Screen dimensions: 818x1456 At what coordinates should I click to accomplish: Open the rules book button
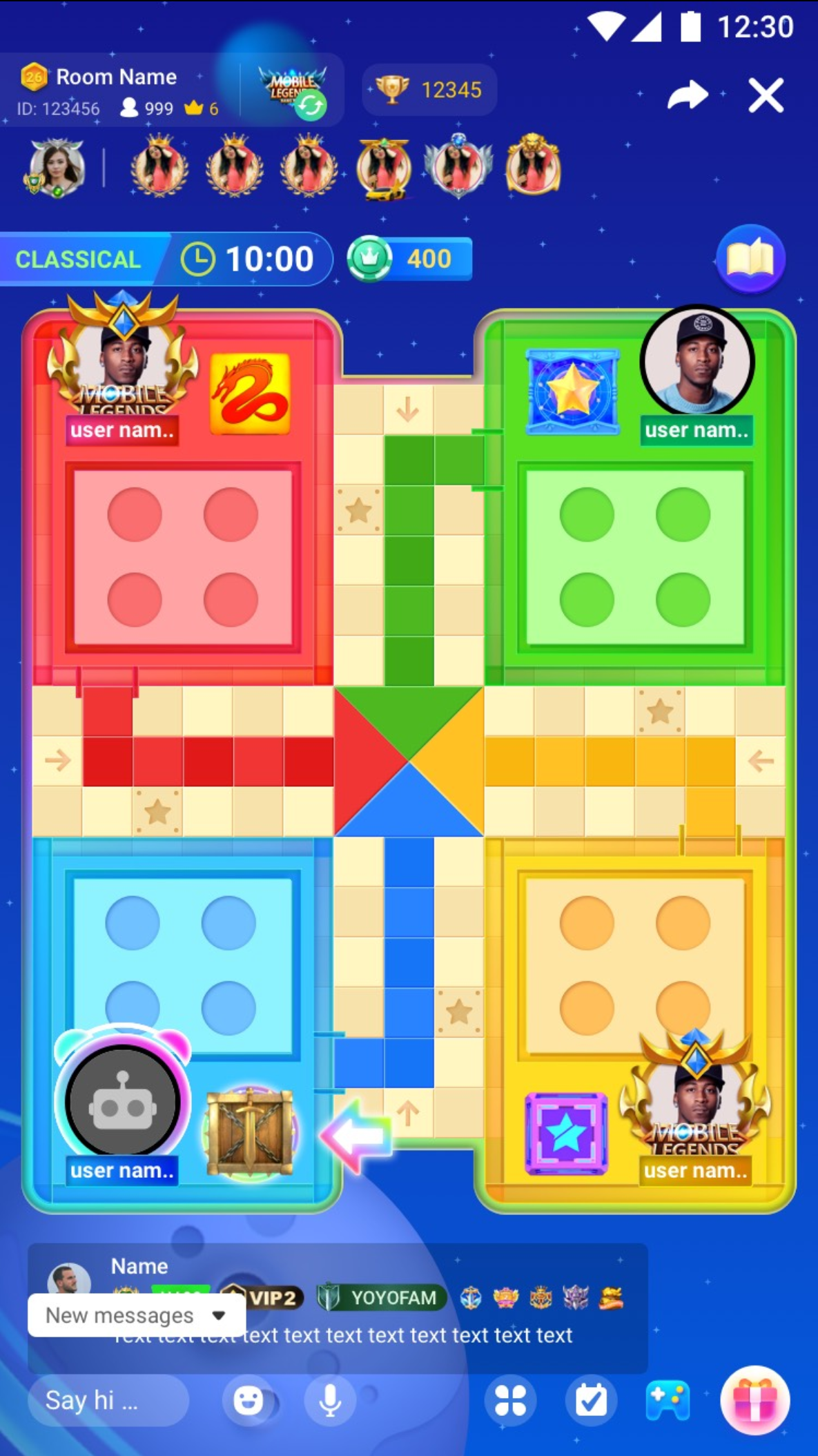point(750,260)
